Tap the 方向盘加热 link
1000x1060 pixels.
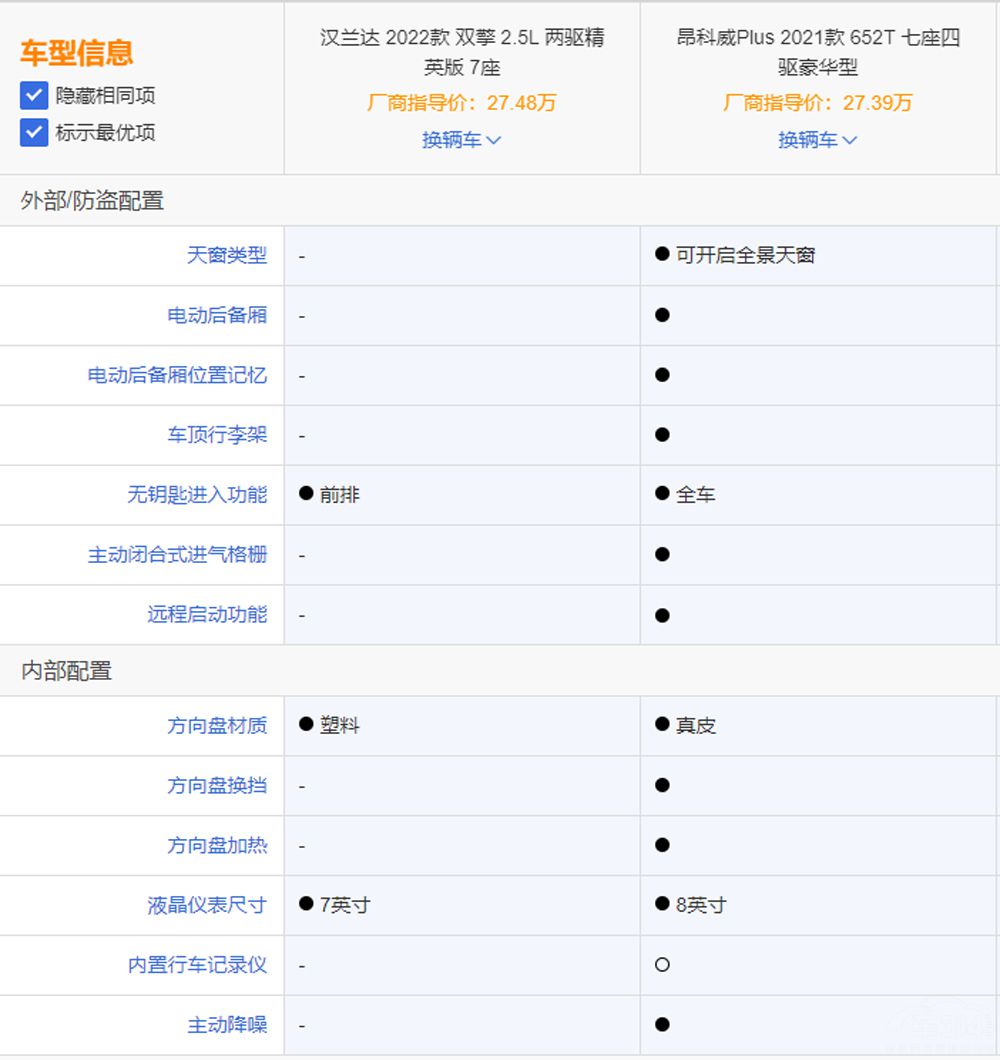(217, 846)
